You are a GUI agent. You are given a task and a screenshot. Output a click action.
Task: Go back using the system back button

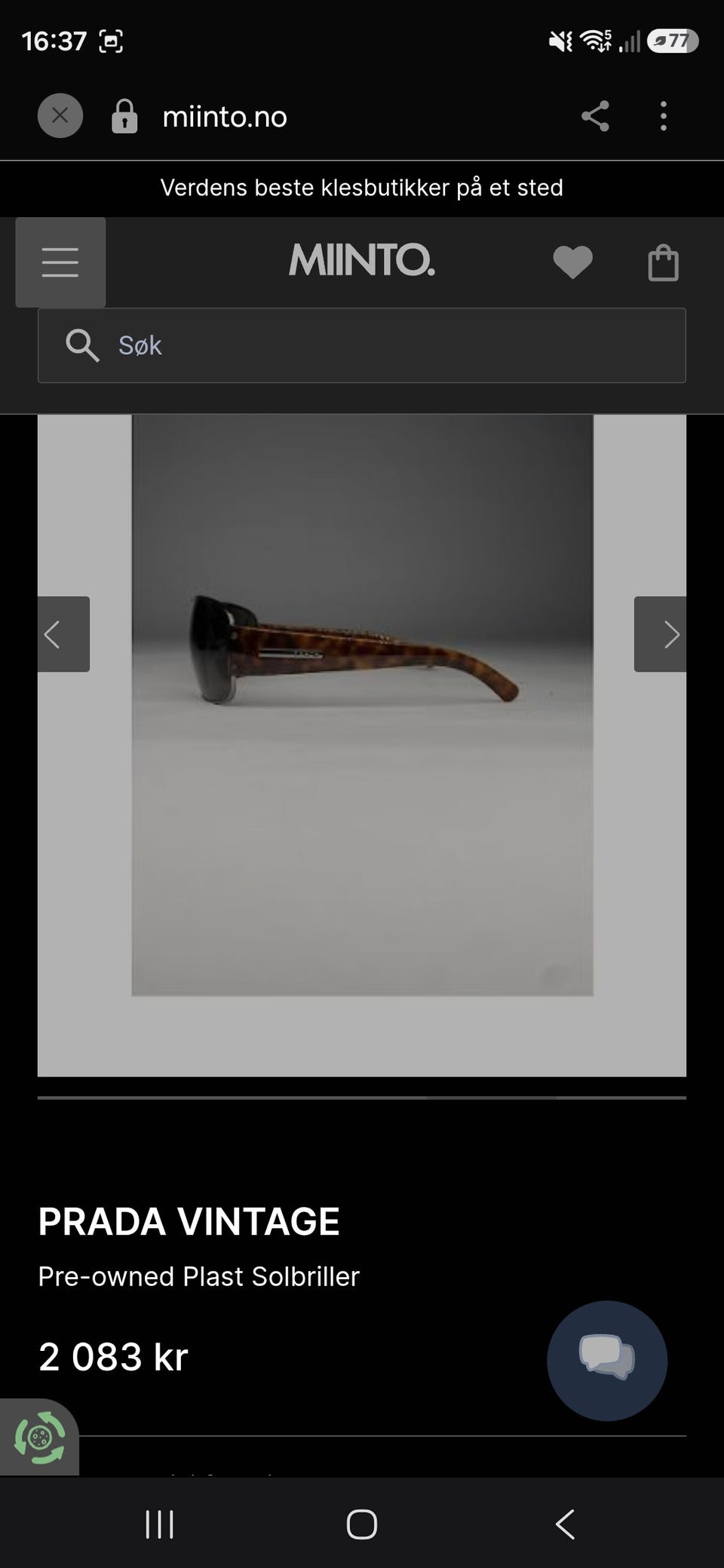pyautogui.click(x=565, y=1524)
